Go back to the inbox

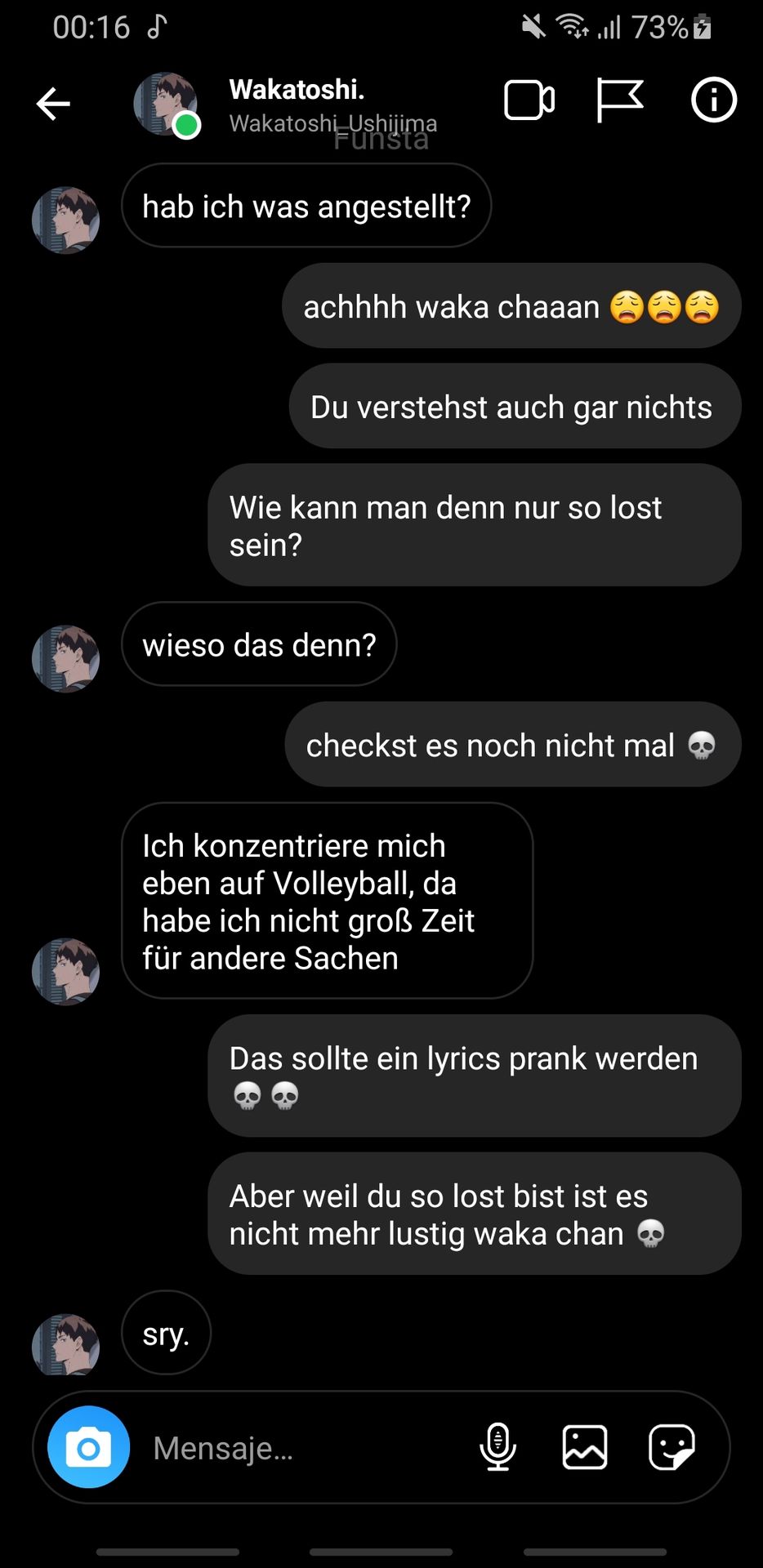click(x=54, y=104)
